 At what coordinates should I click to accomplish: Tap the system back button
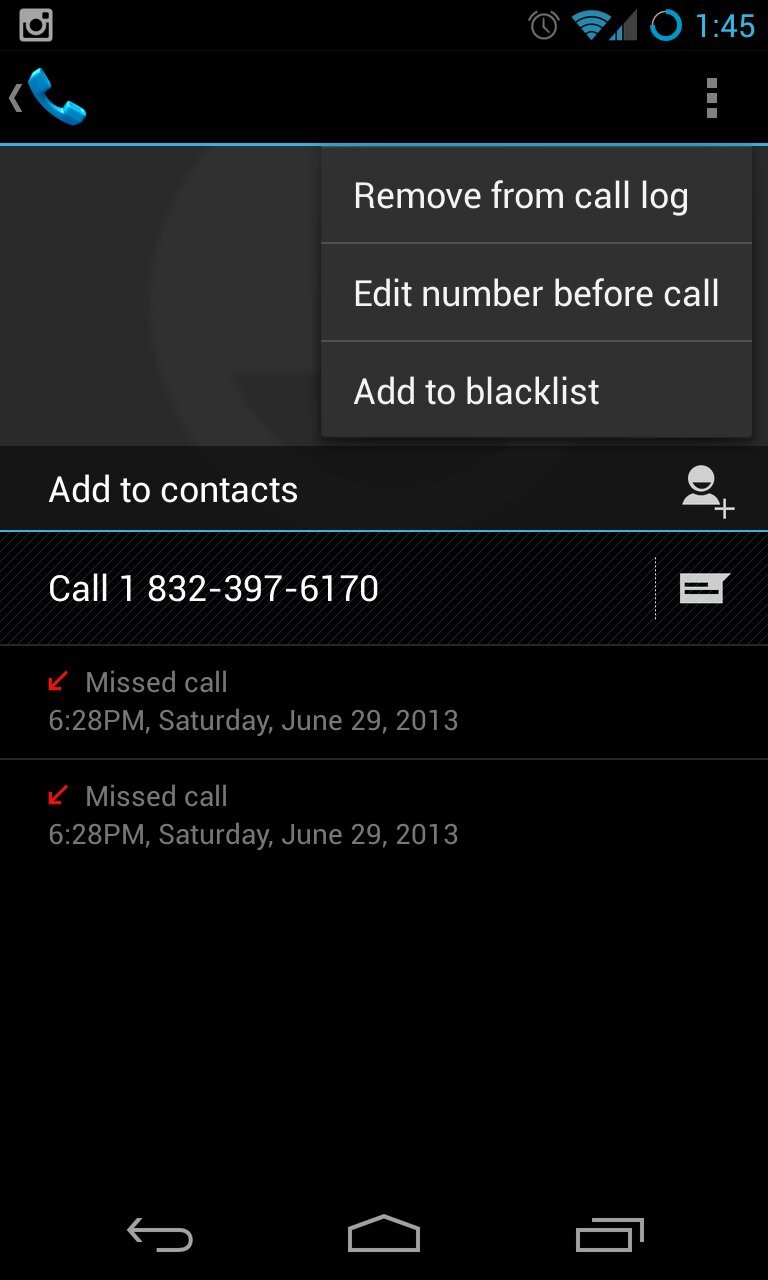tap(160, 1236)
